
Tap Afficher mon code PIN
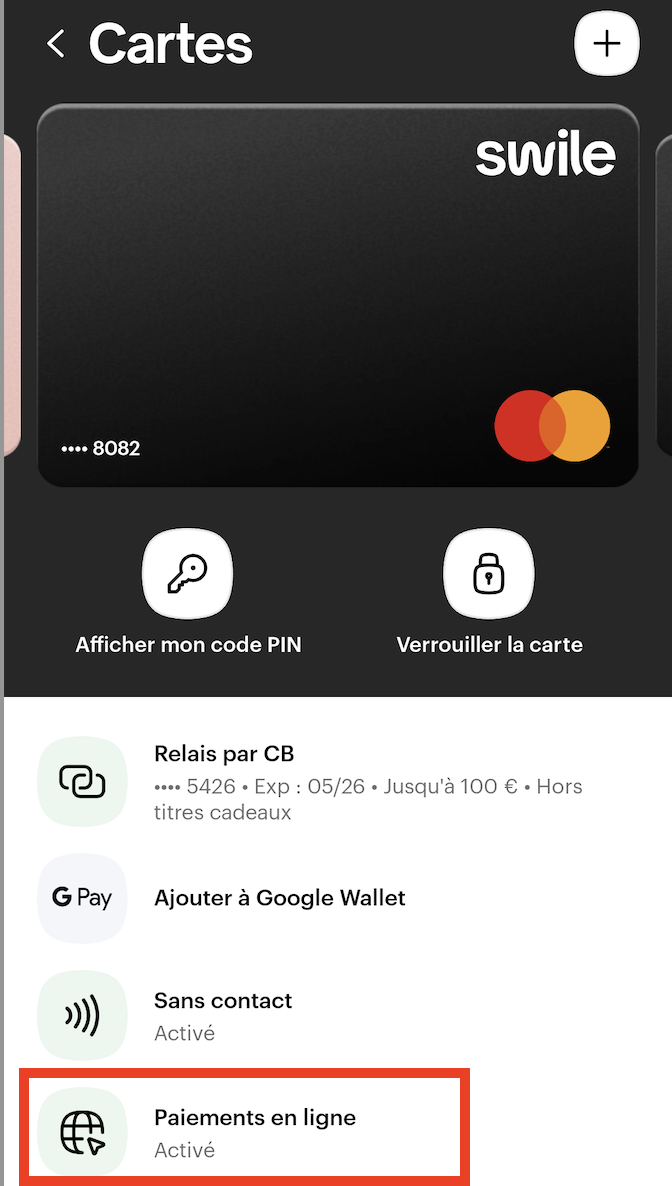188,574
